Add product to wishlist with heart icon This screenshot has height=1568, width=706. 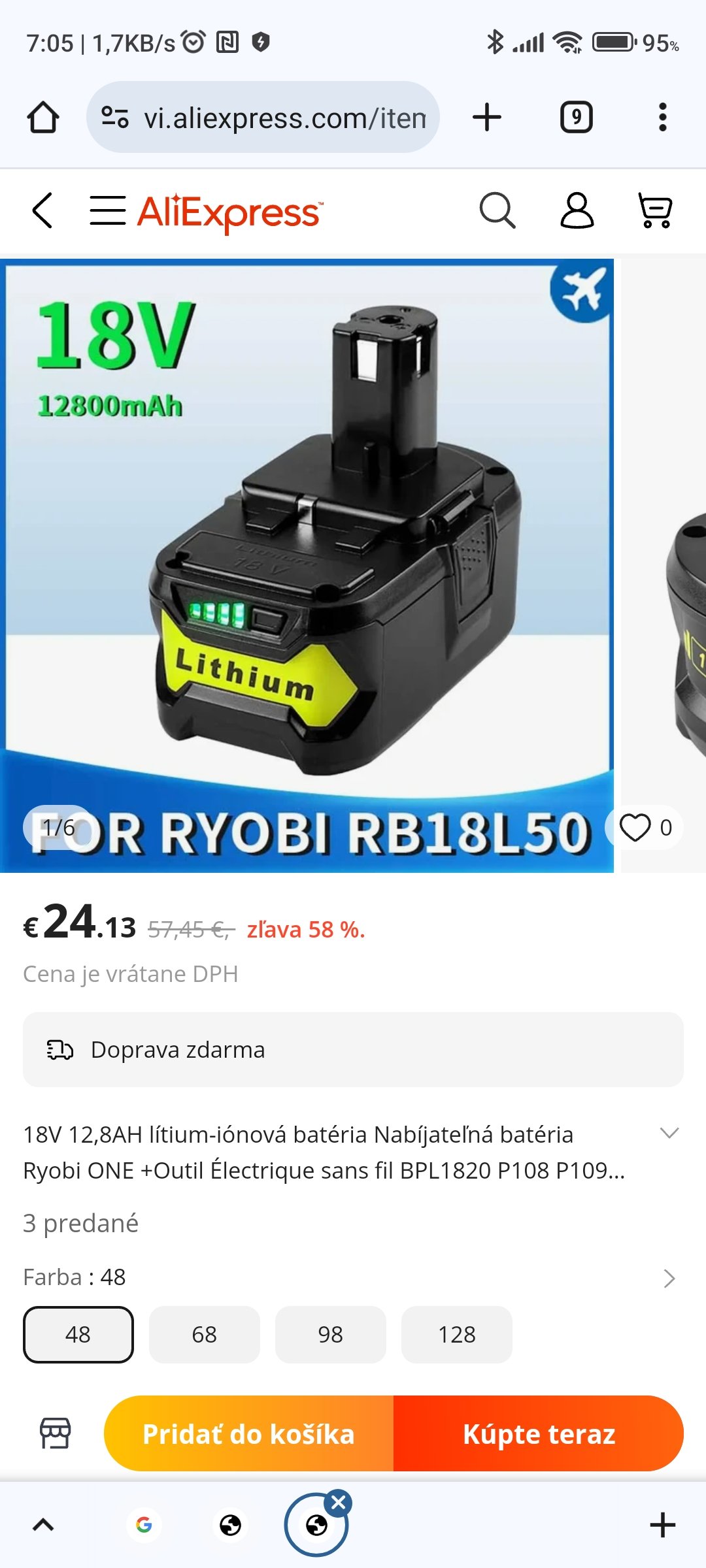click(x=635, y=828)
